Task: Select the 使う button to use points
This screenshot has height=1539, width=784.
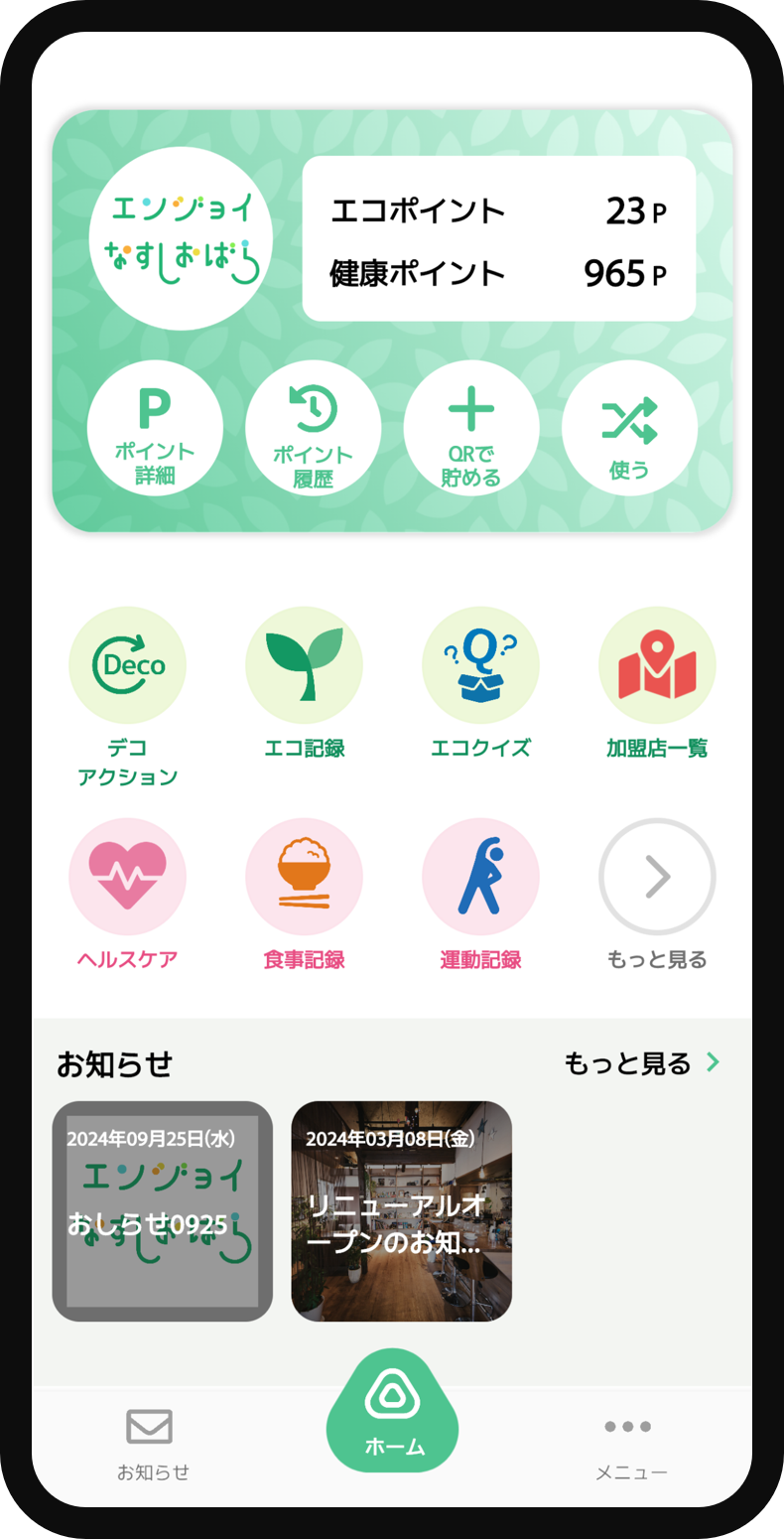Action: tap(629, 428)
